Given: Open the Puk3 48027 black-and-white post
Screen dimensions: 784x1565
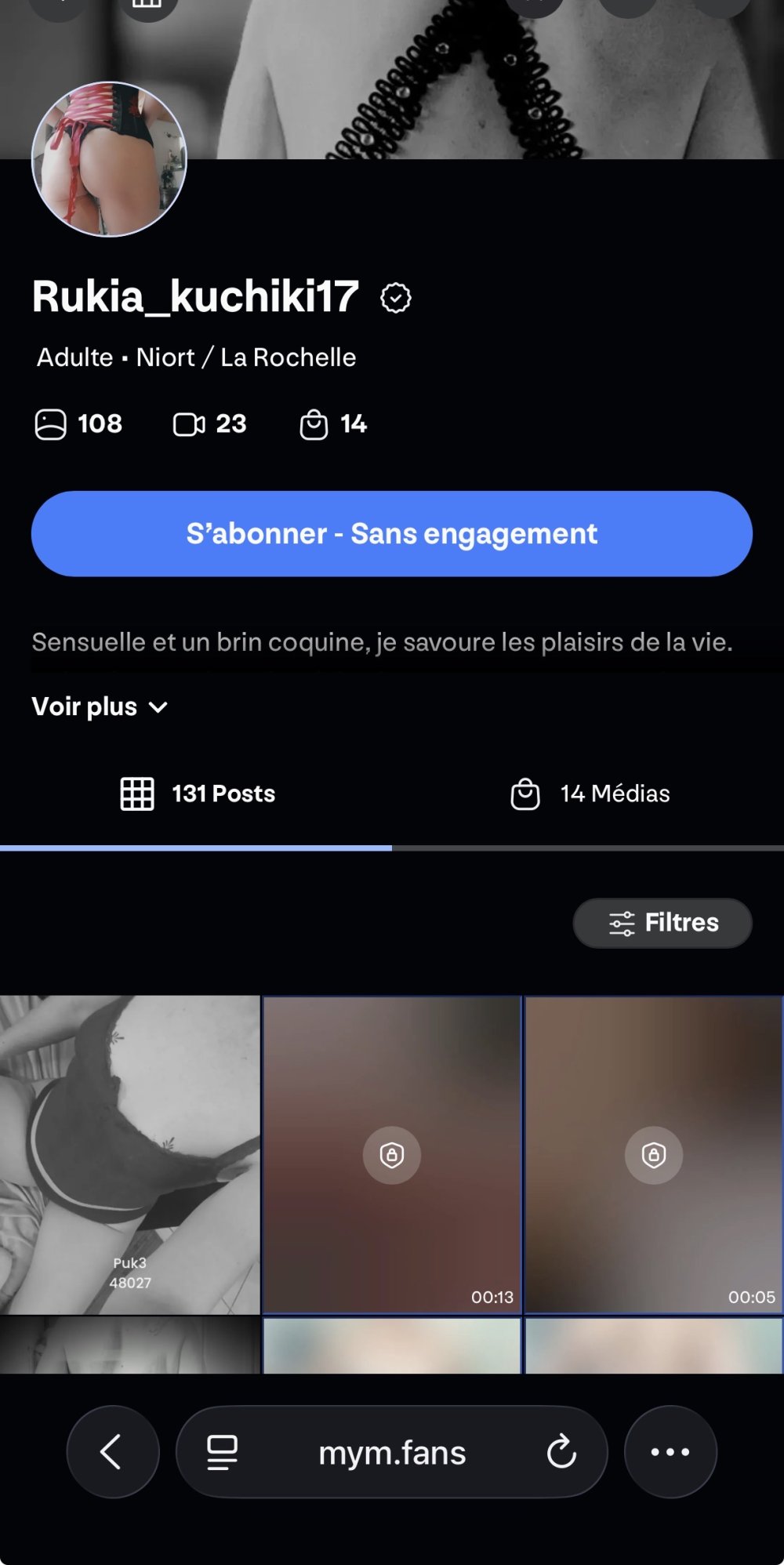Looking at the screenshot, I should pos(129,1154).
